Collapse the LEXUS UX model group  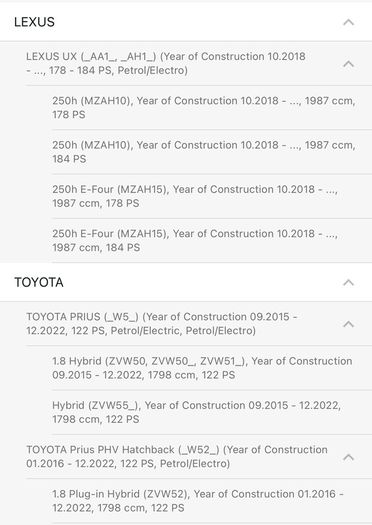tap(349, 64)
